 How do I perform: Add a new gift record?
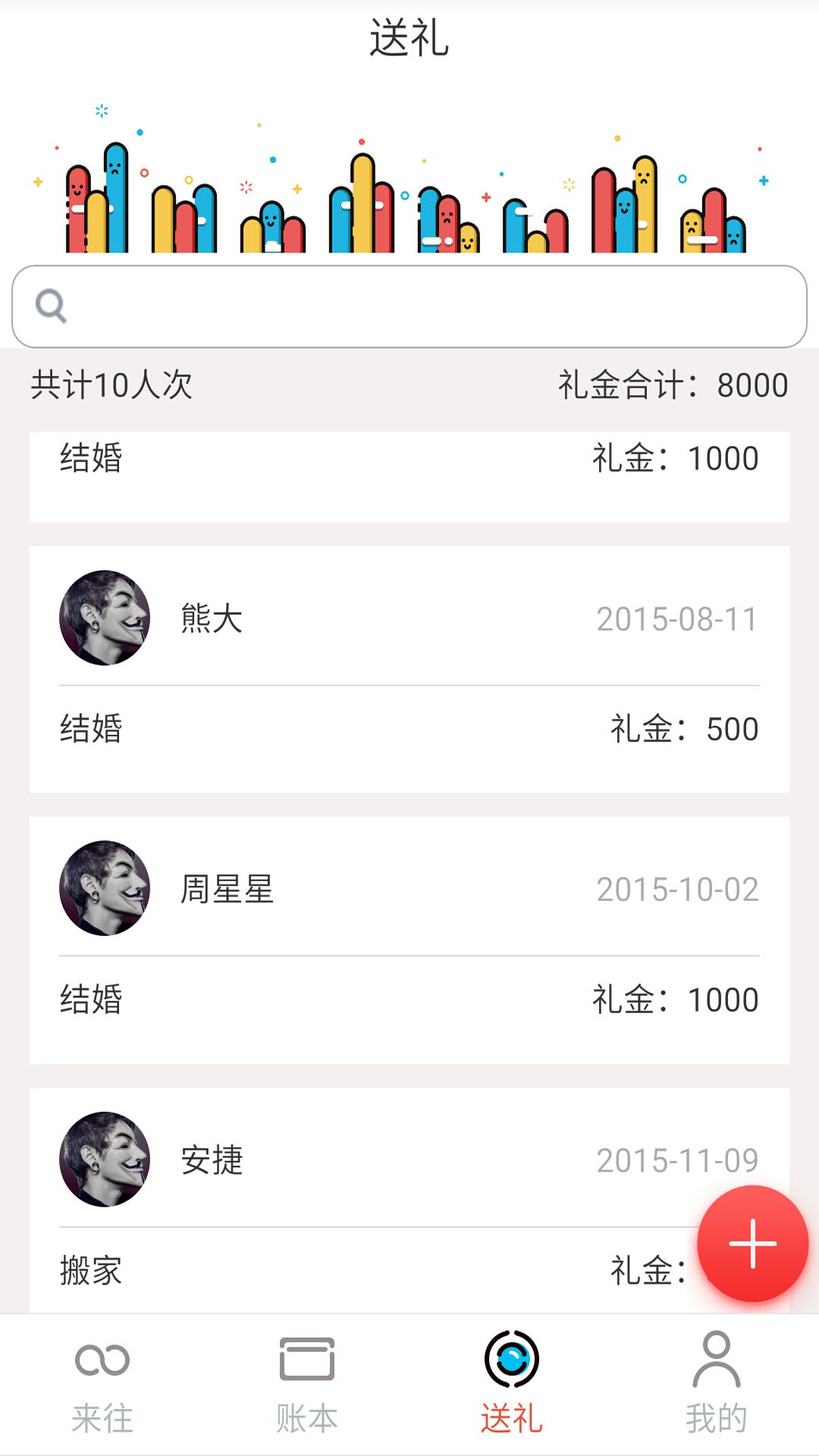click(x=752, y=1244)
